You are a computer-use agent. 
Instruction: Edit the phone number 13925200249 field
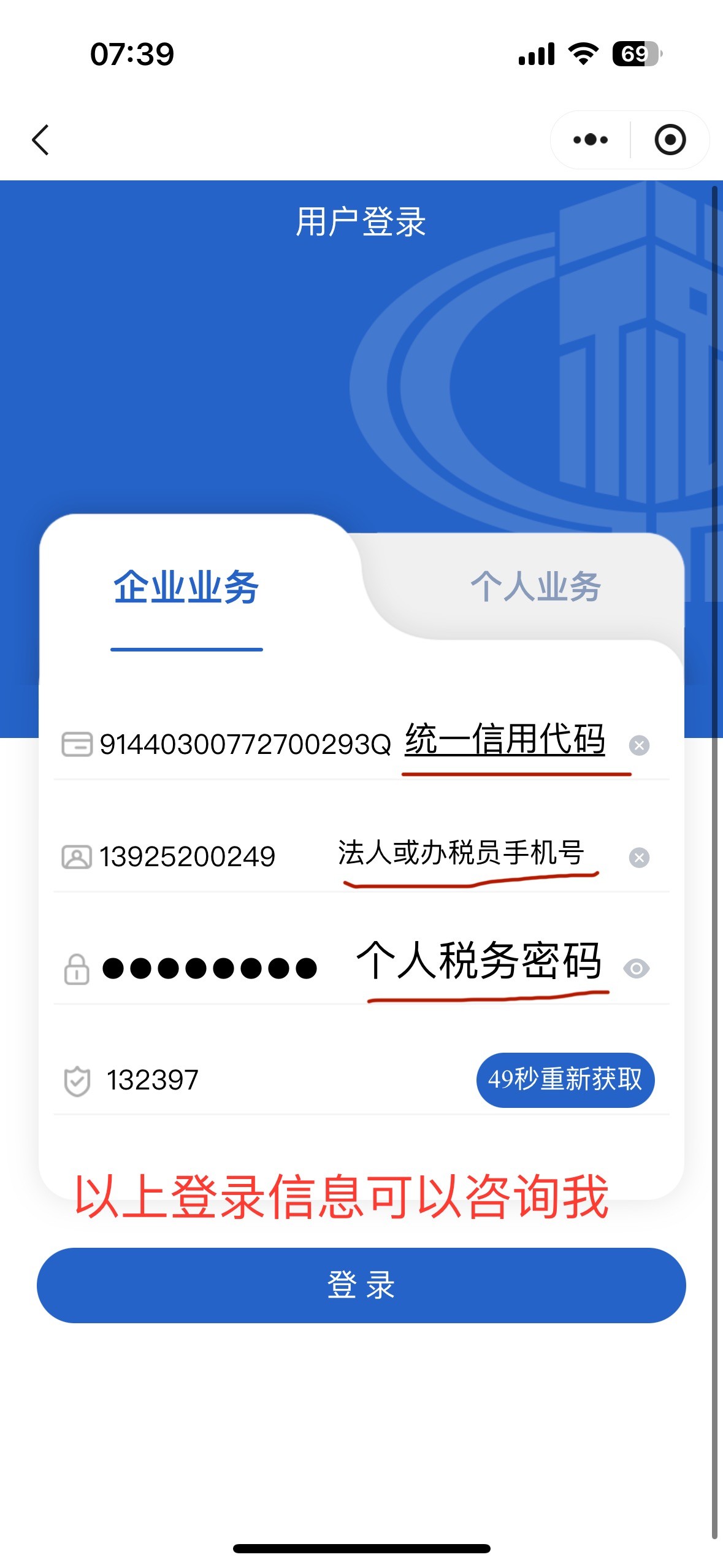click(188, 857)
